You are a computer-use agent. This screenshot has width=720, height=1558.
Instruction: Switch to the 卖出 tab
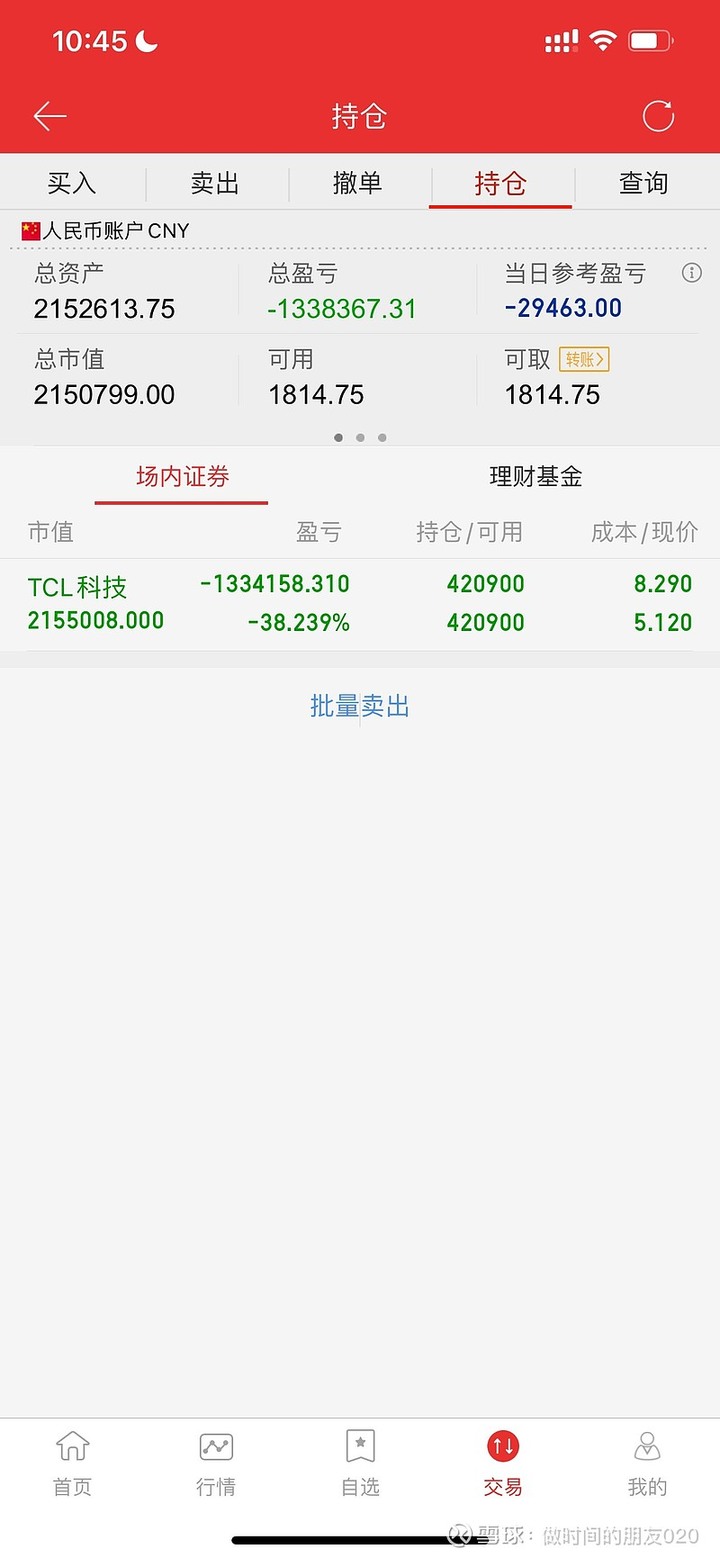(215, 183)
